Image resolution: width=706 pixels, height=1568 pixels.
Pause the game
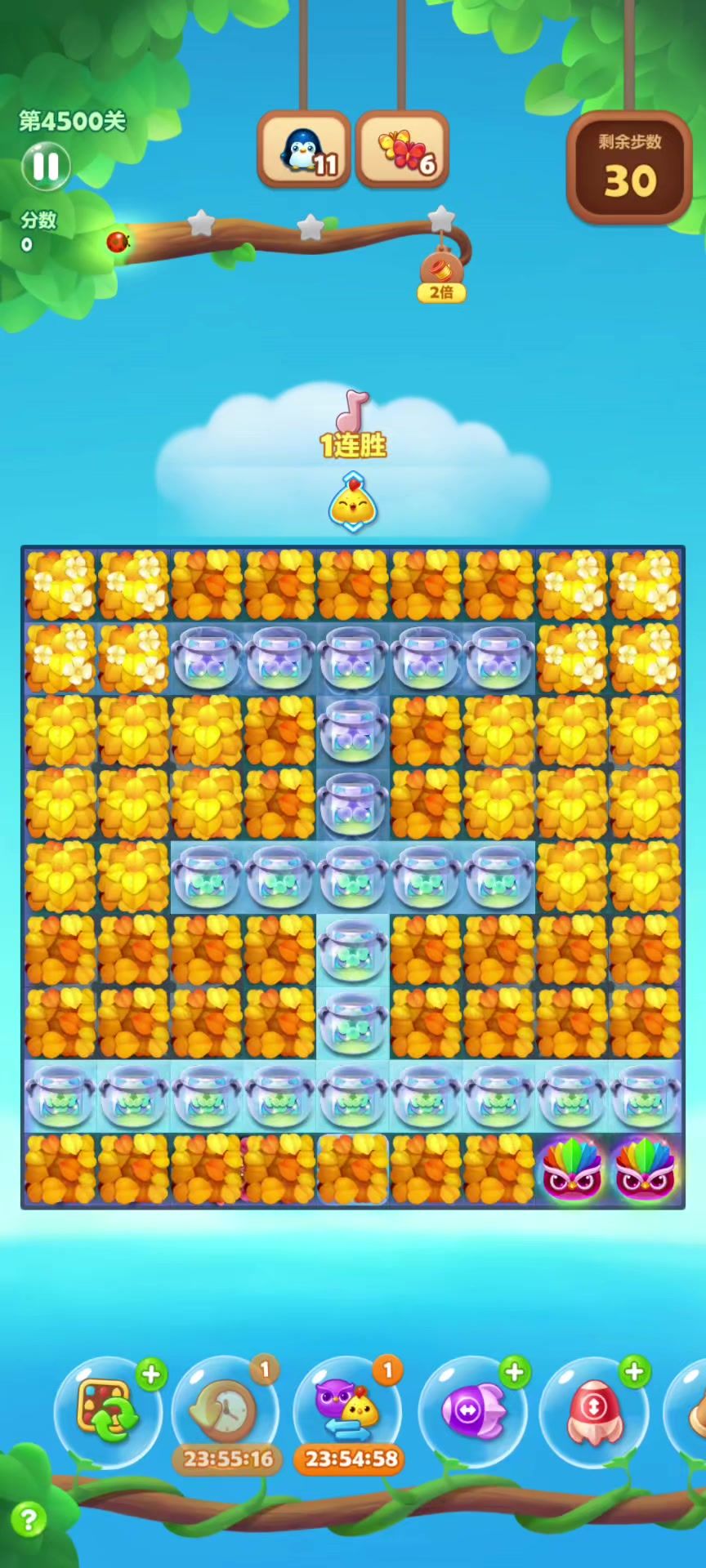pos(46,166)
